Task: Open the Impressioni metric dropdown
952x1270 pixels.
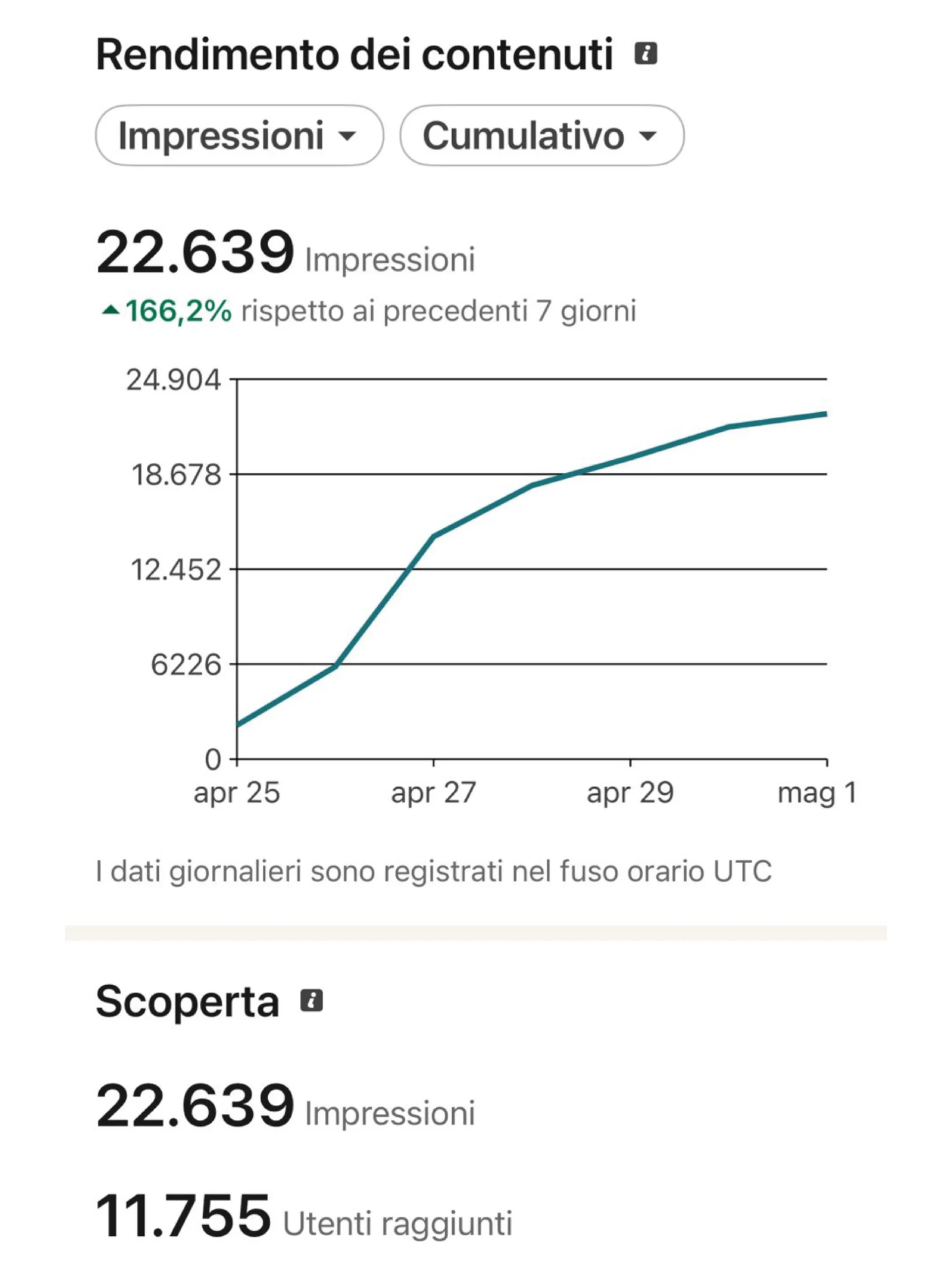Action: 239,135
